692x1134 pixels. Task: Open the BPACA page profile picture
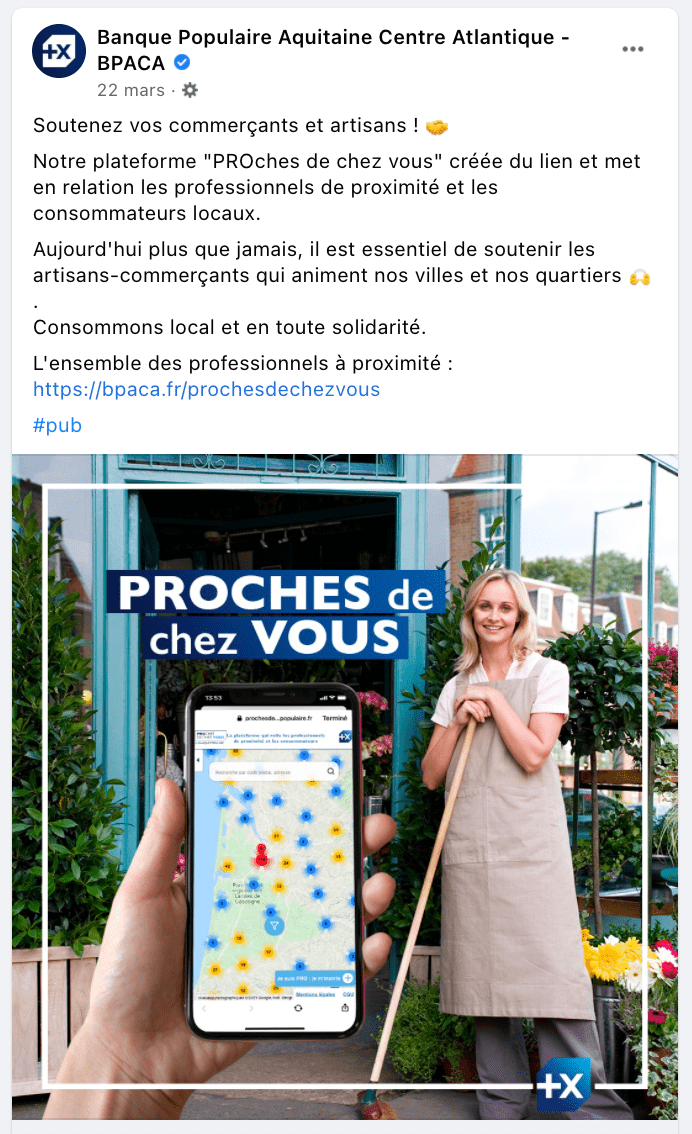coord(59,51)
